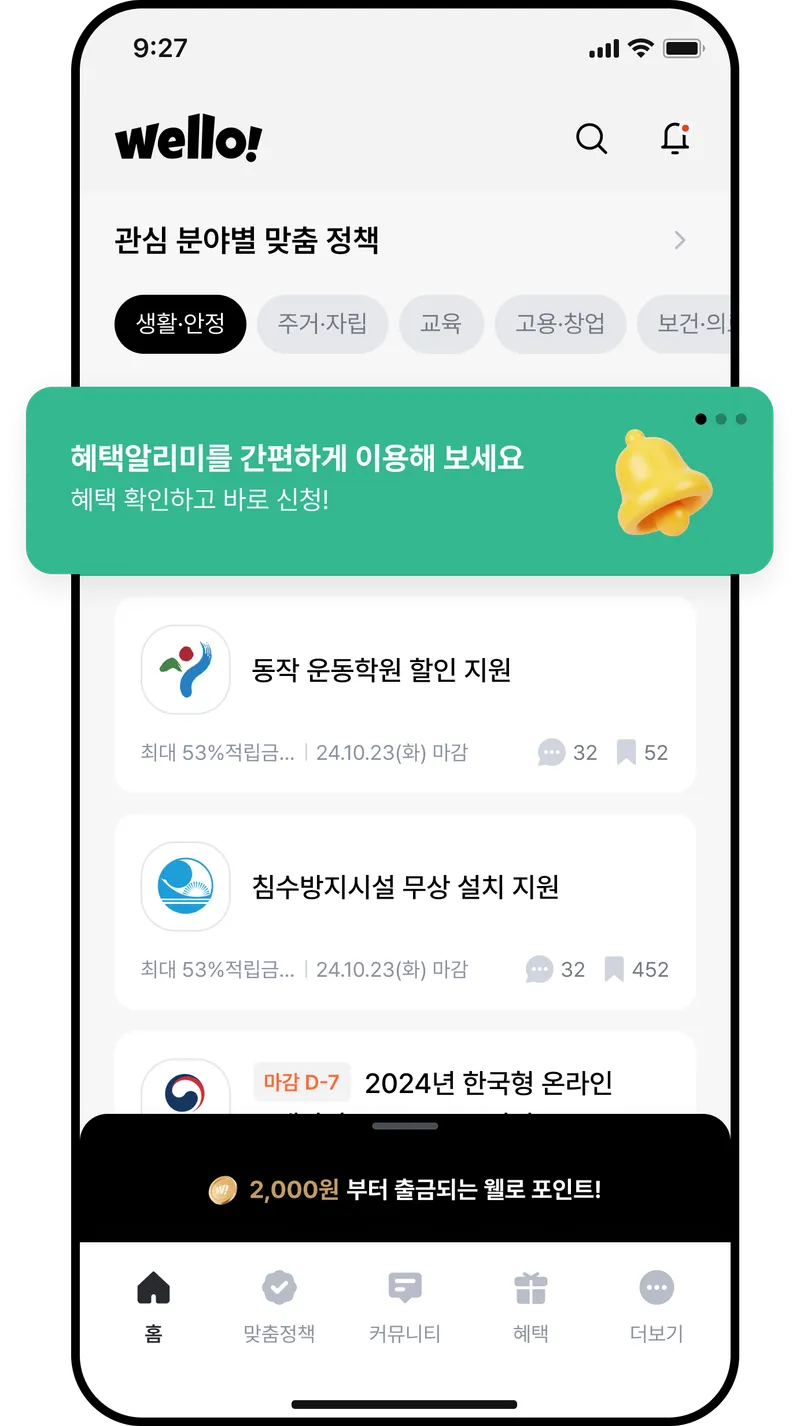Filter by the 주거·자립 chip
Image resolution: width=800 pixels, height=1426 pixels.
pyautogui.click(x=322, y=324)
